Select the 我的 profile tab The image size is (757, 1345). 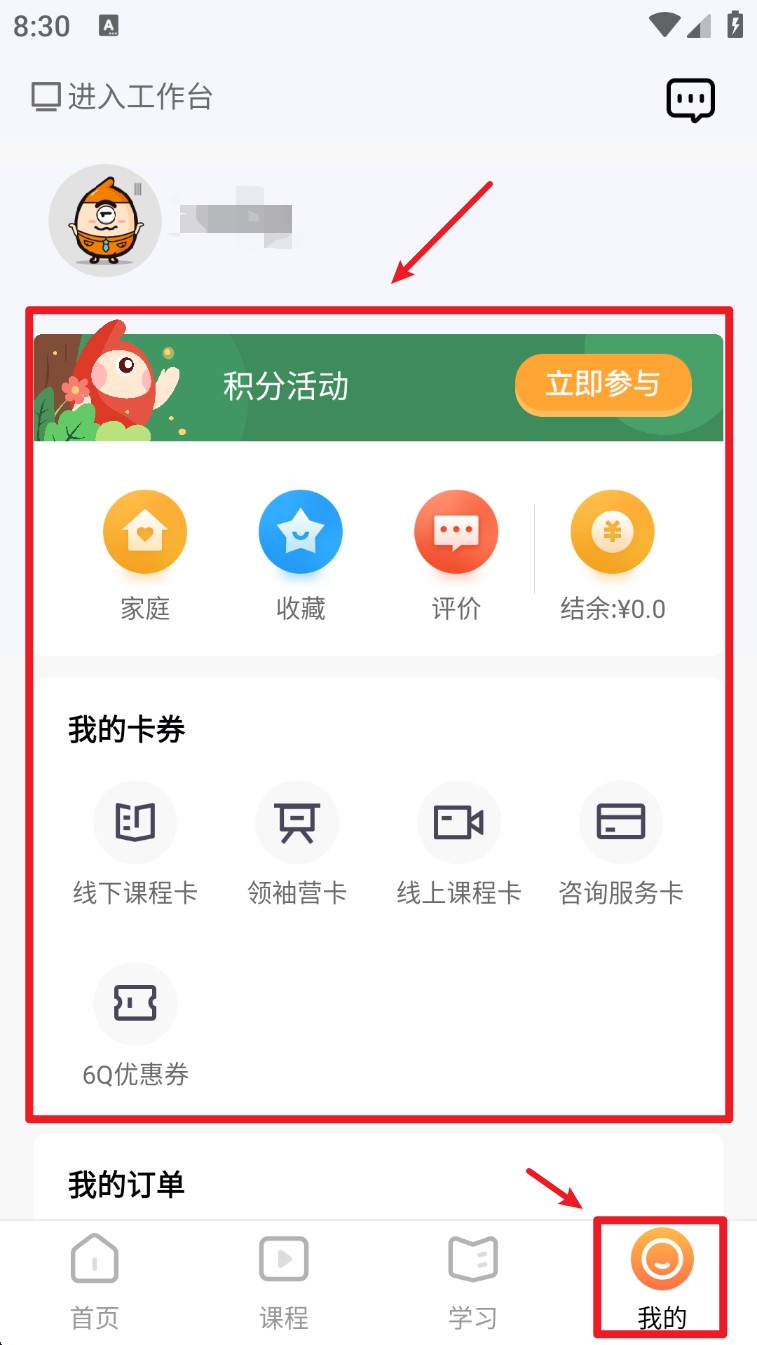pyautogui.click(x=661, y=1279)
